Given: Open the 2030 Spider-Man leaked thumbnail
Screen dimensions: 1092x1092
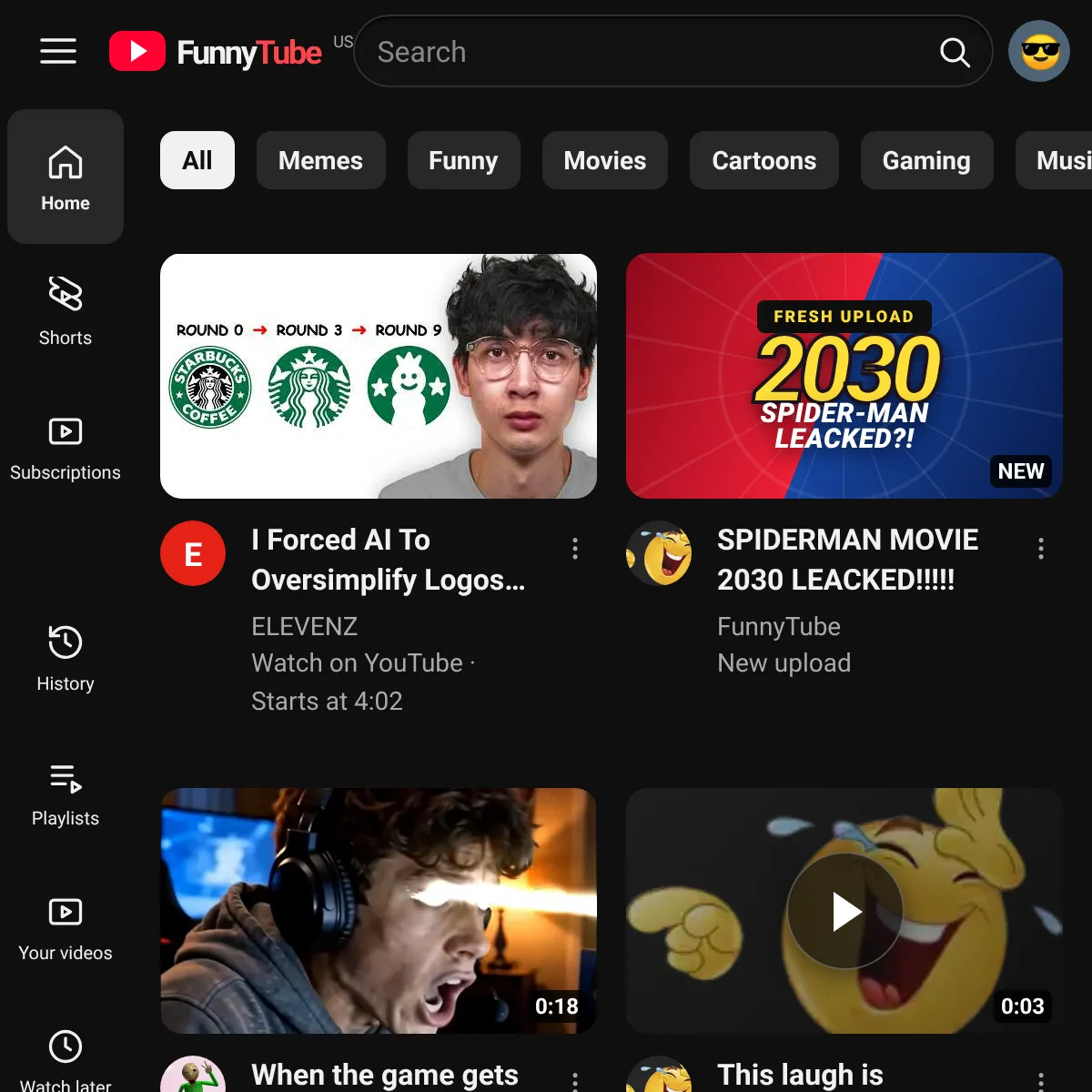Looking at the screenshot, I should (x=844, y=376).
